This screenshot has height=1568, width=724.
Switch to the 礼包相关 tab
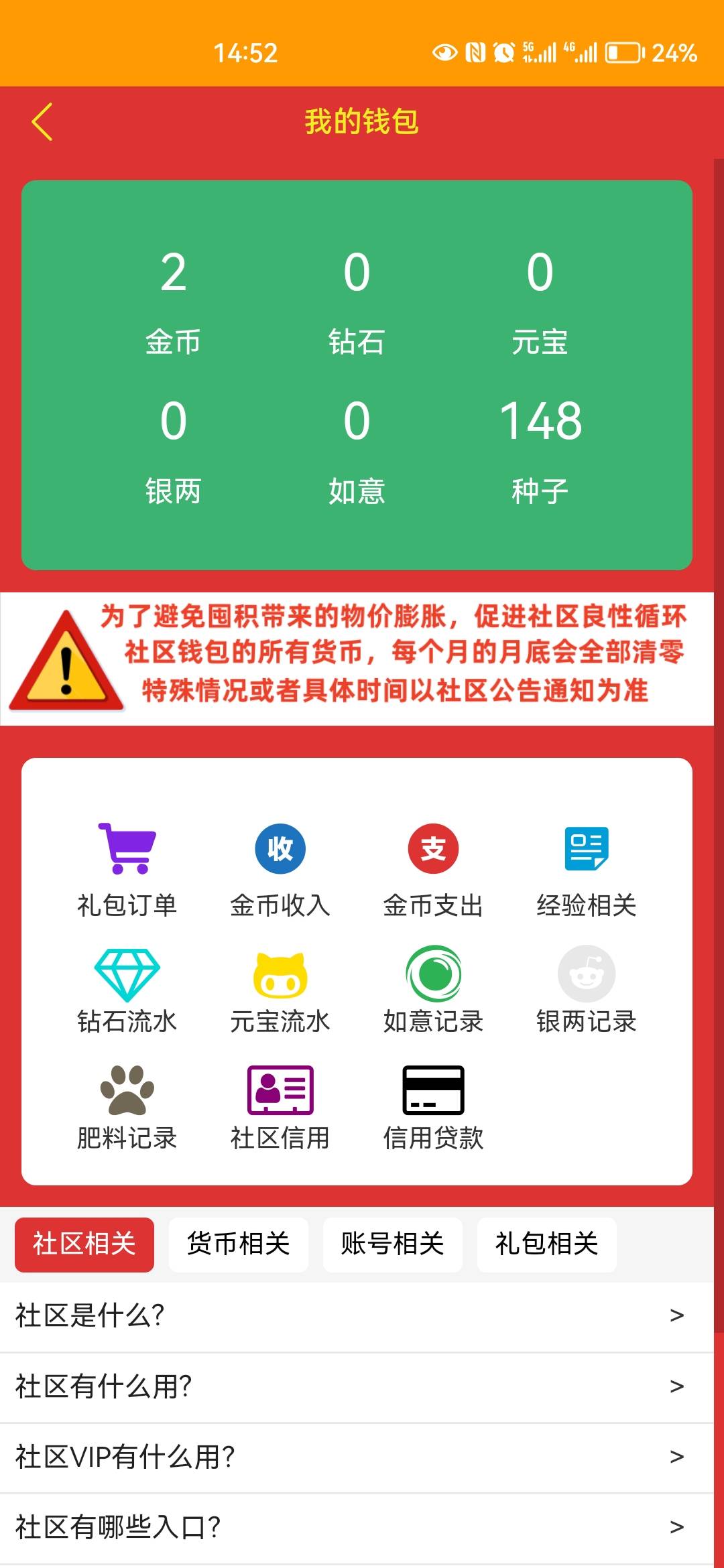tap(547, 1244)
